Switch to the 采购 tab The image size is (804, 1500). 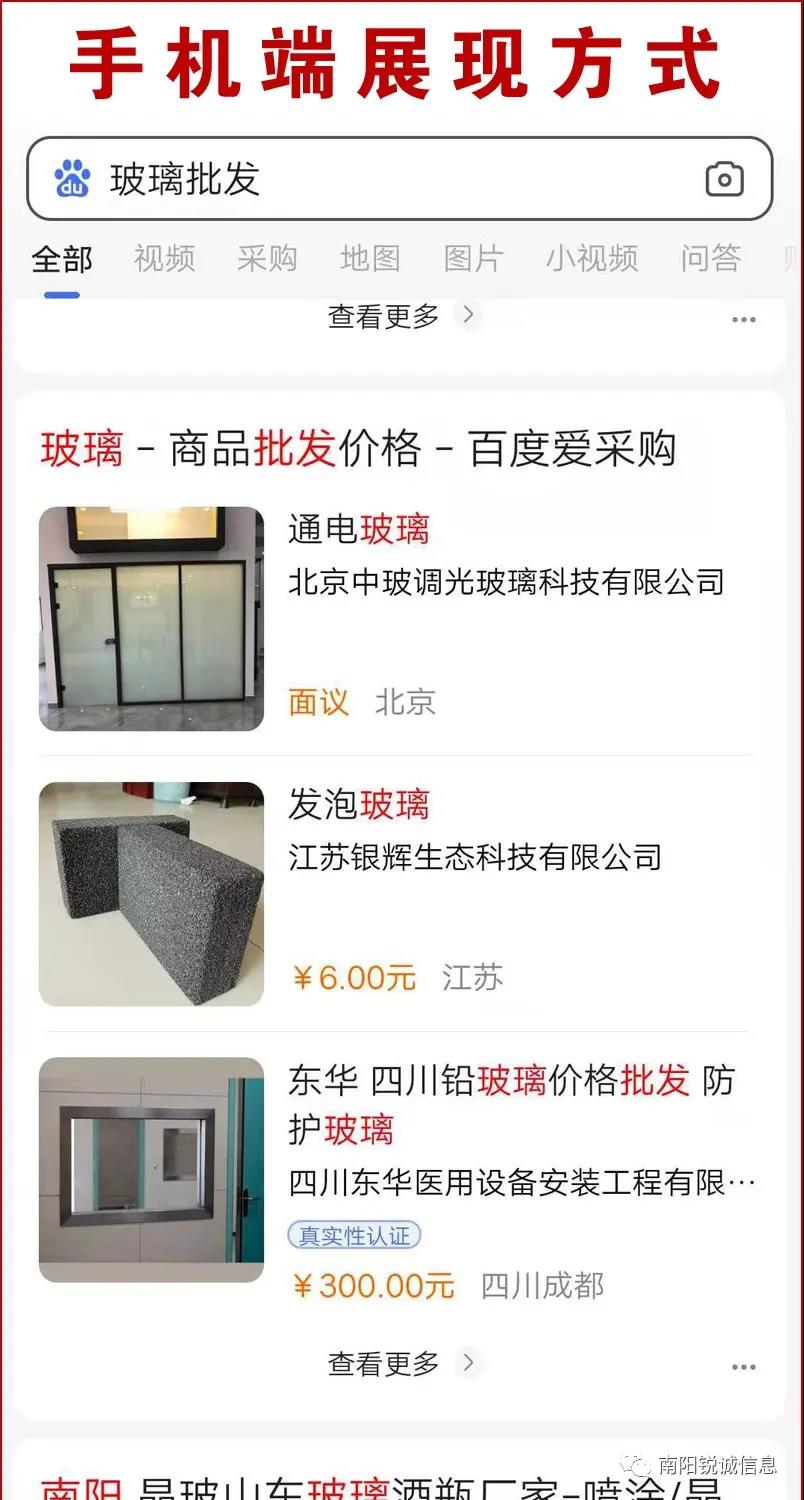[x=267, y=259]
